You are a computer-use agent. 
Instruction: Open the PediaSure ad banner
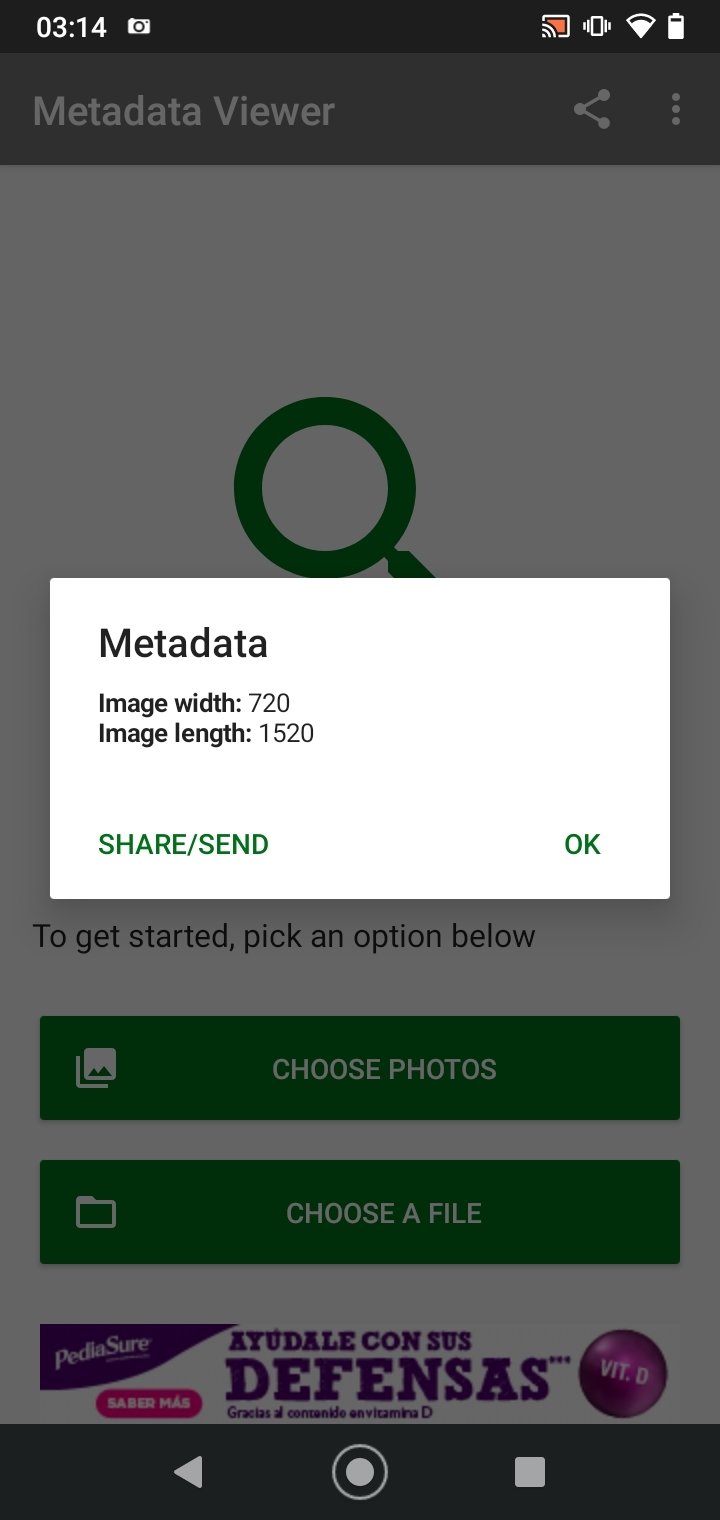360,1371
